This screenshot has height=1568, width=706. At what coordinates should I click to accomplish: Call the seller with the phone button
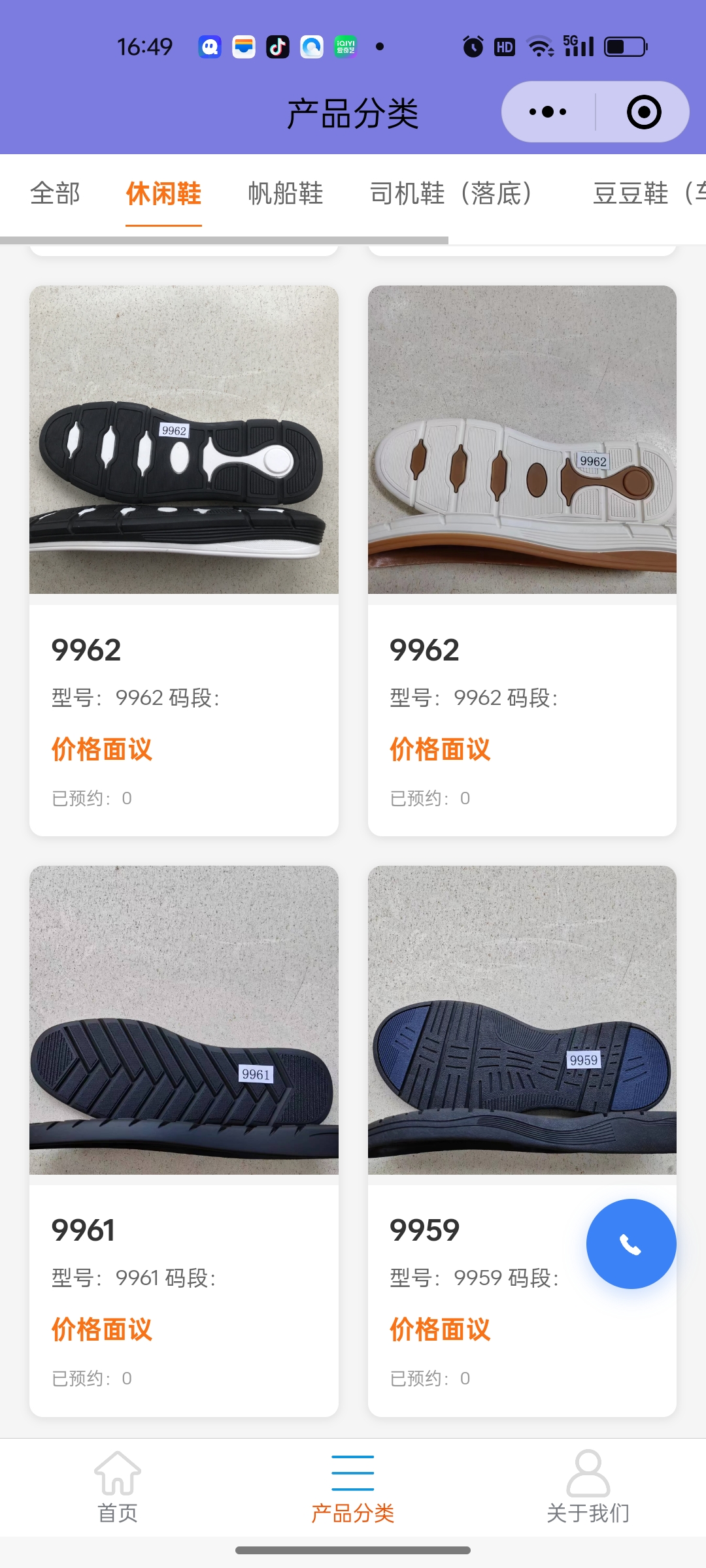[x=631, y=1244]
